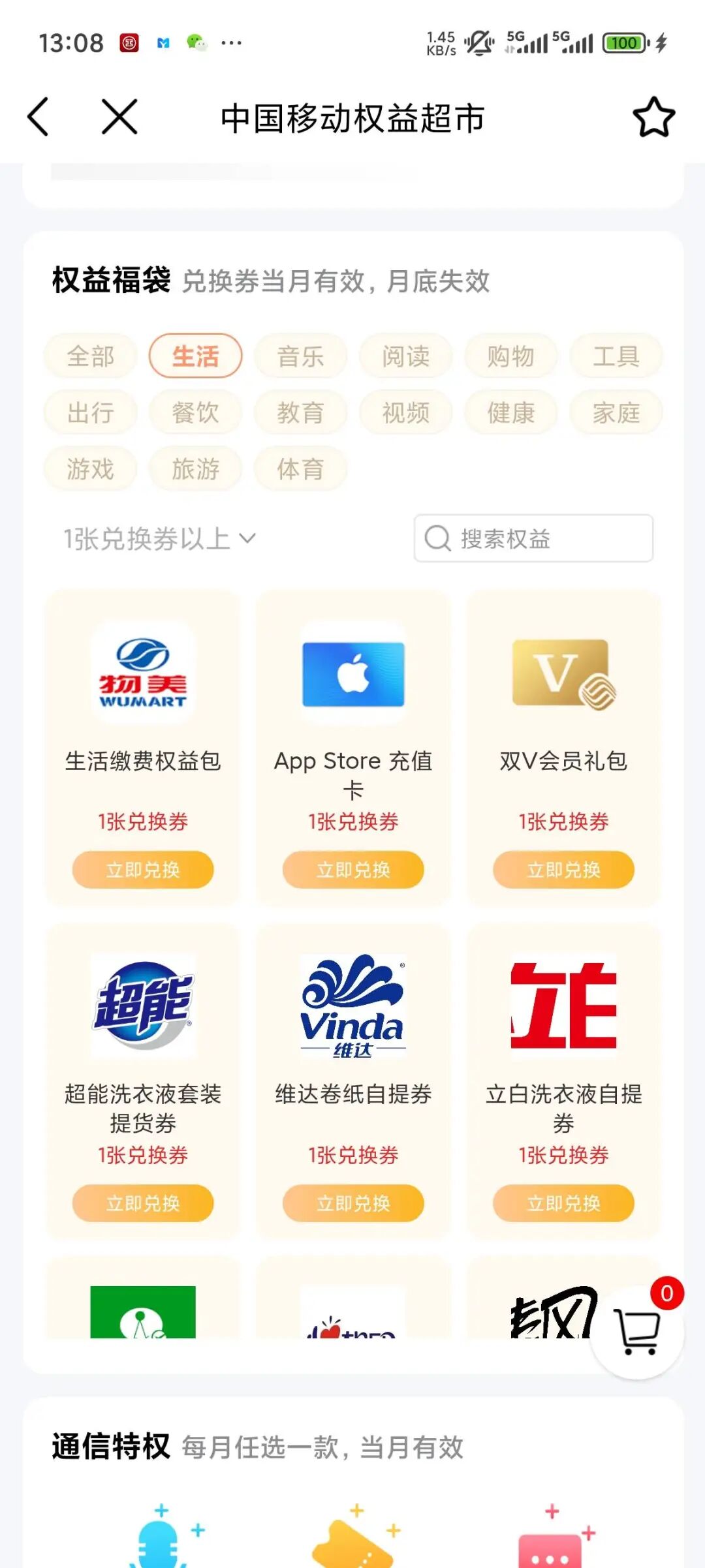
Task: Open the shopping cart
Action: [636, 1332]
